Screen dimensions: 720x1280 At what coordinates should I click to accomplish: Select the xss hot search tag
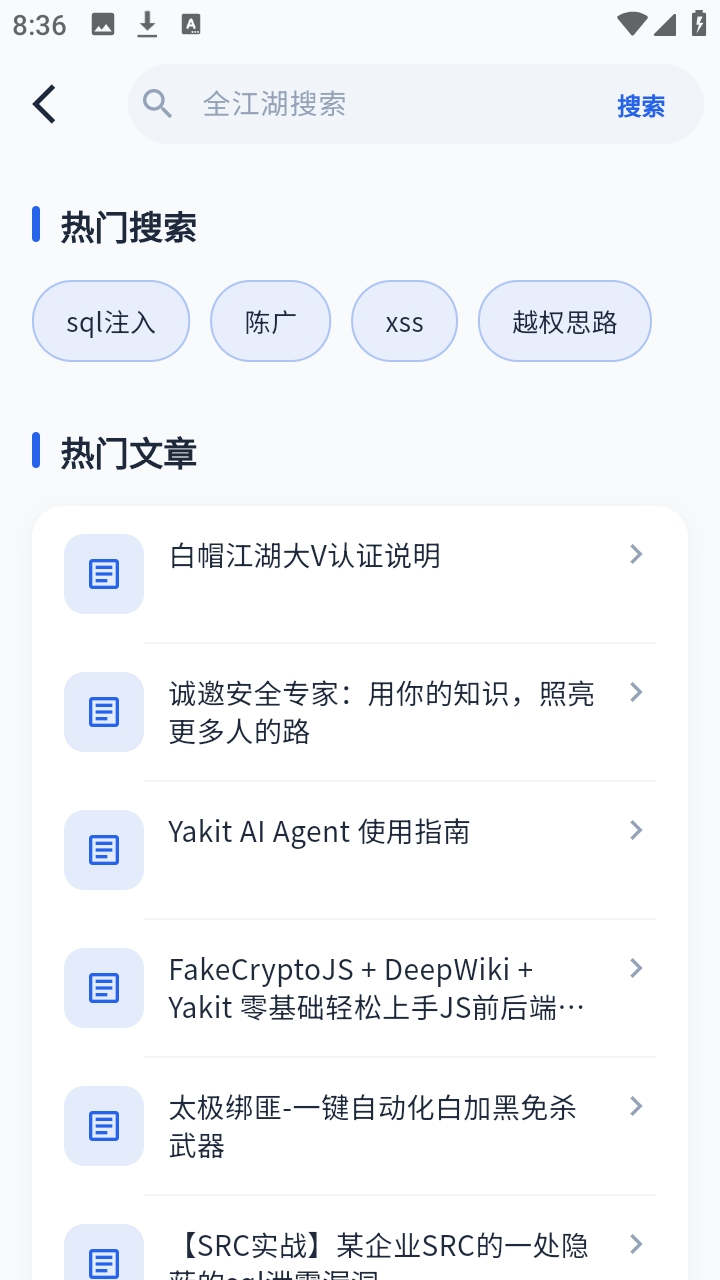click(x=404, y=321)
